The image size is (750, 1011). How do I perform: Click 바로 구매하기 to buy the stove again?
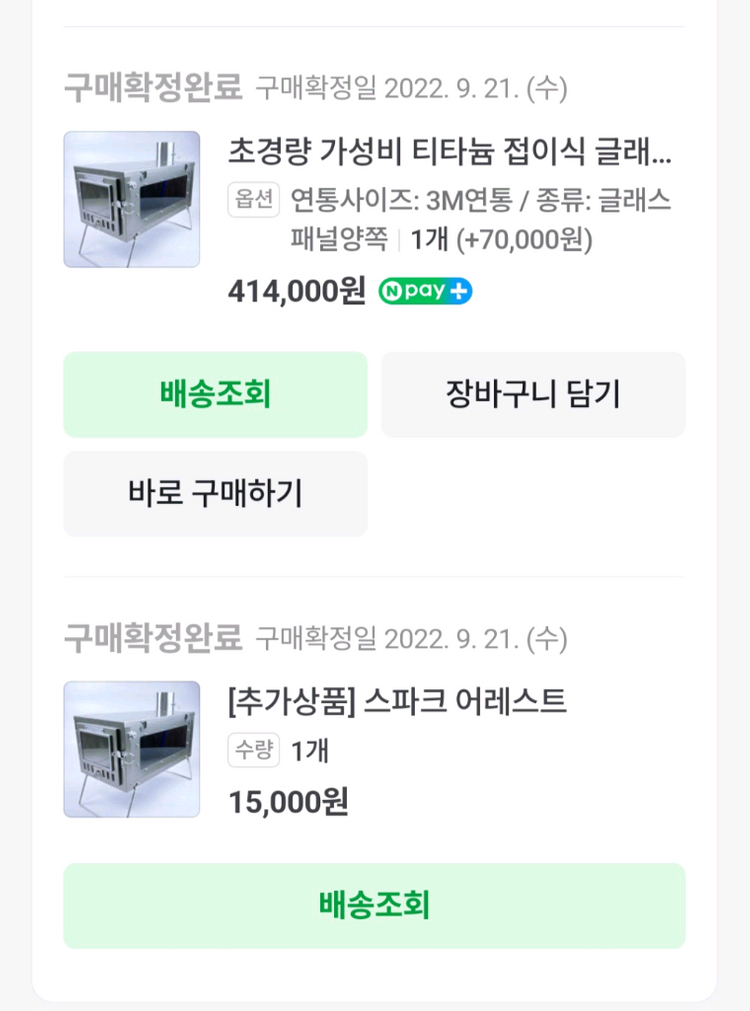coord(215,494)
